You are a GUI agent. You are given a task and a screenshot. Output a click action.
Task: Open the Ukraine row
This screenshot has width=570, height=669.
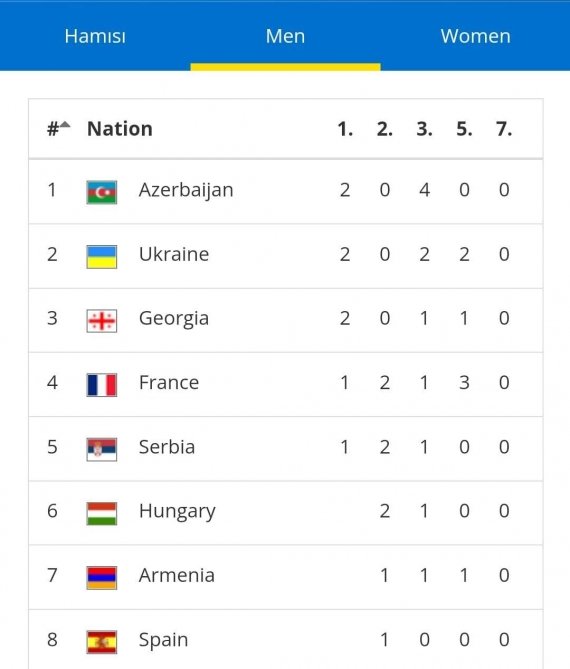click(285, 256)
